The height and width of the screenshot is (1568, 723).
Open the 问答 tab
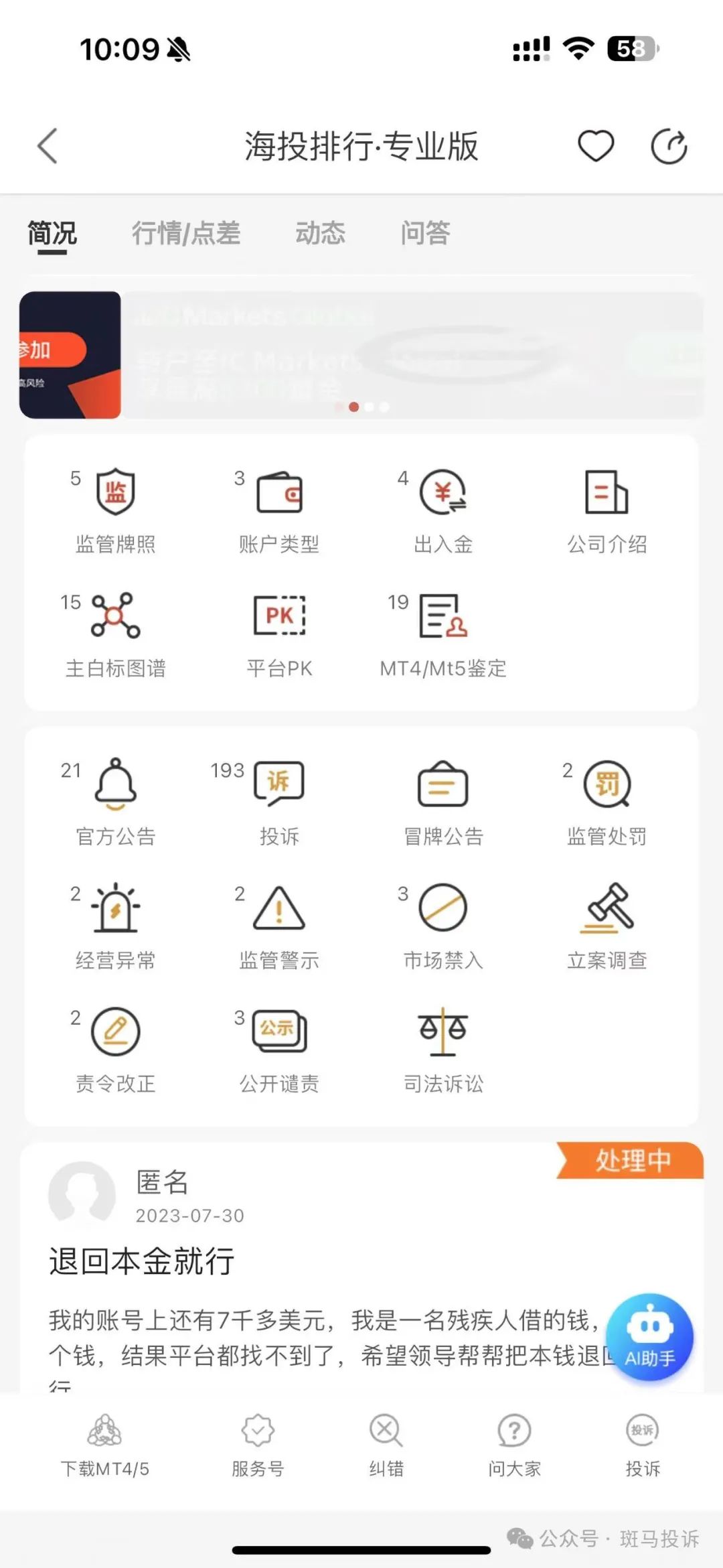click(x=425, y=233)
